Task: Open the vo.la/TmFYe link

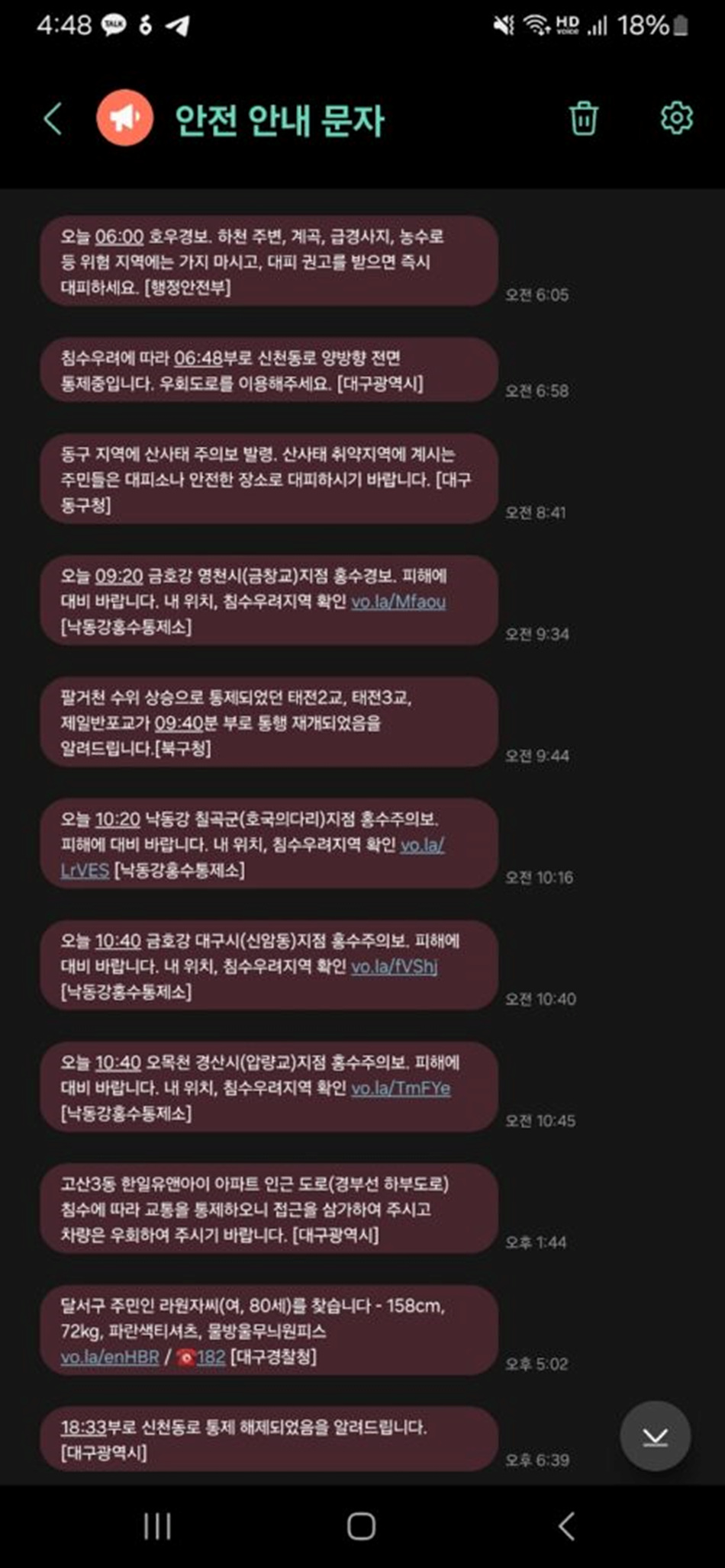Action: [401, 1088]
